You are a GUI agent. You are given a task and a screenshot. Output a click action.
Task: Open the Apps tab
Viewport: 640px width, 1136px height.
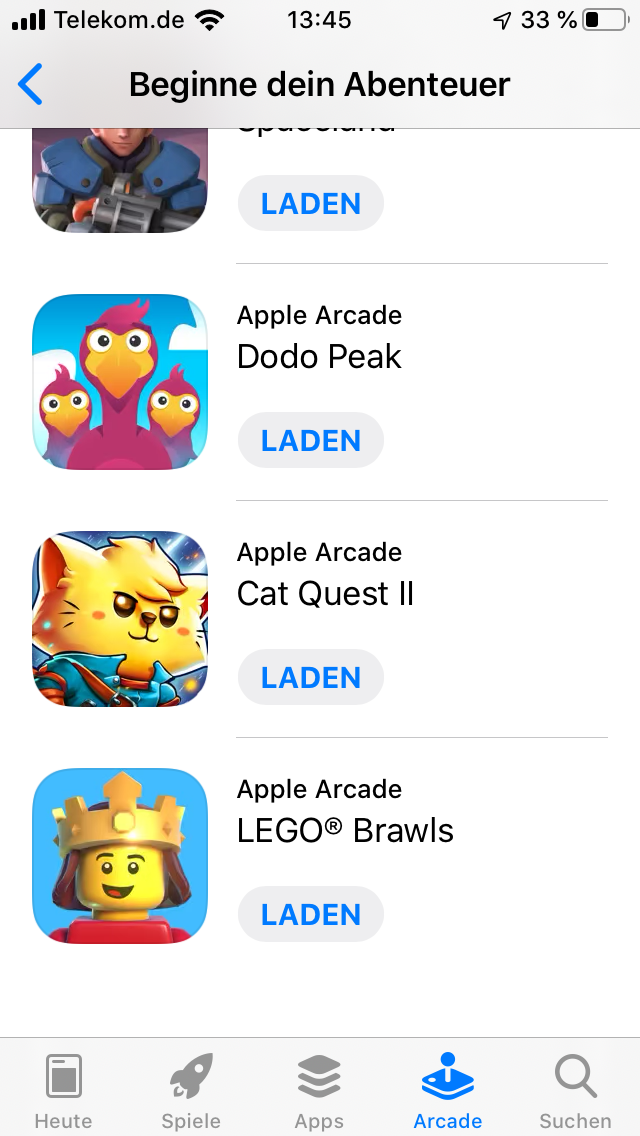click(319, 1092)
